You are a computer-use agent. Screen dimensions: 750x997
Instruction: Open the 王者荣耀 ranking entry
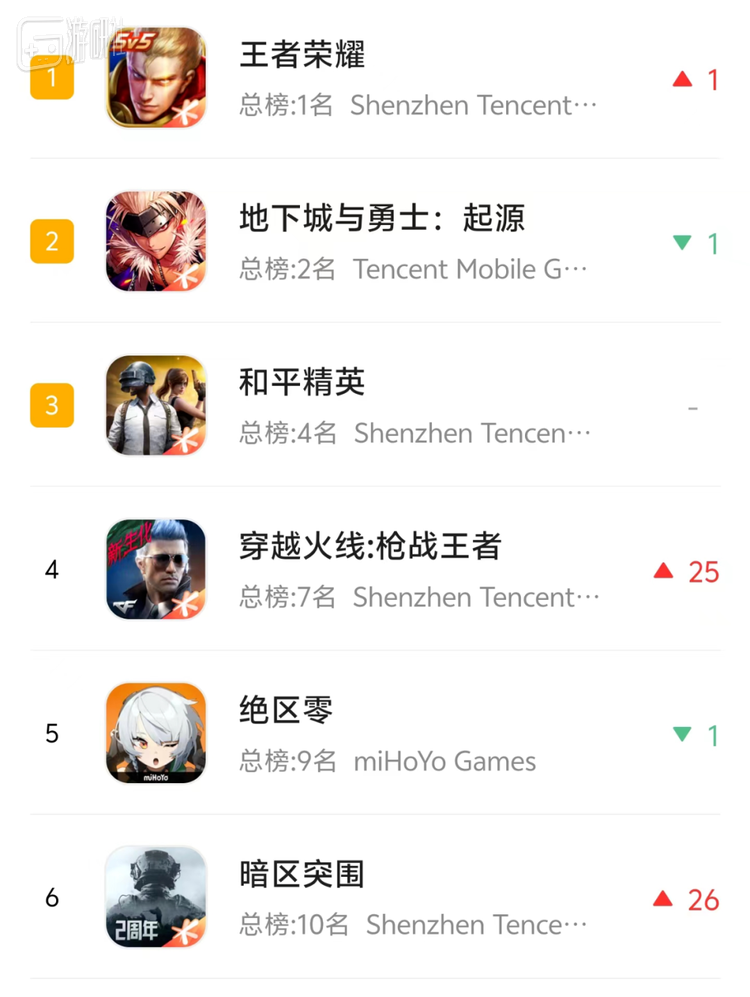[x=302, y=55]
